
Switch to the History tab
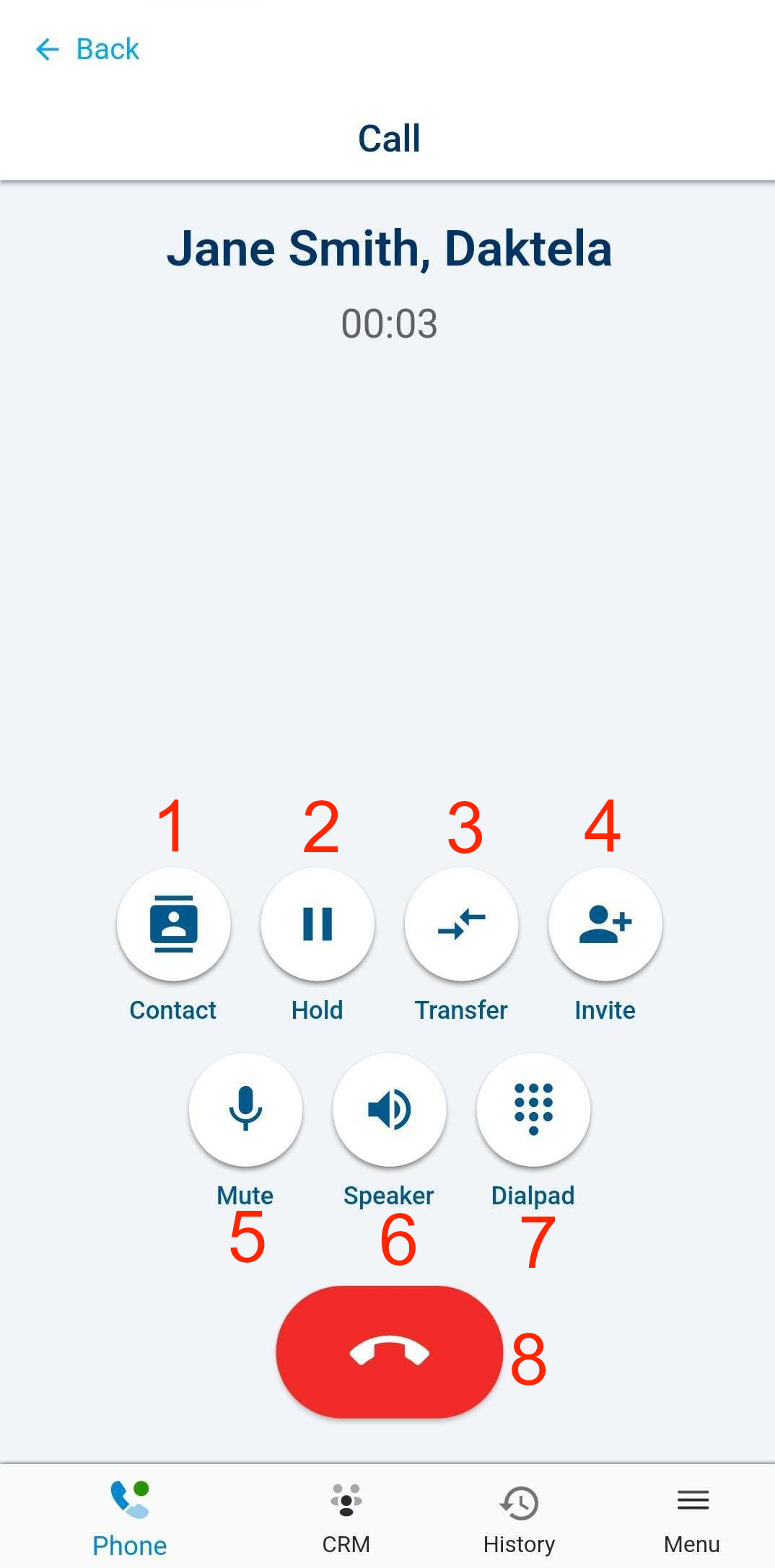click(519, 1515)
